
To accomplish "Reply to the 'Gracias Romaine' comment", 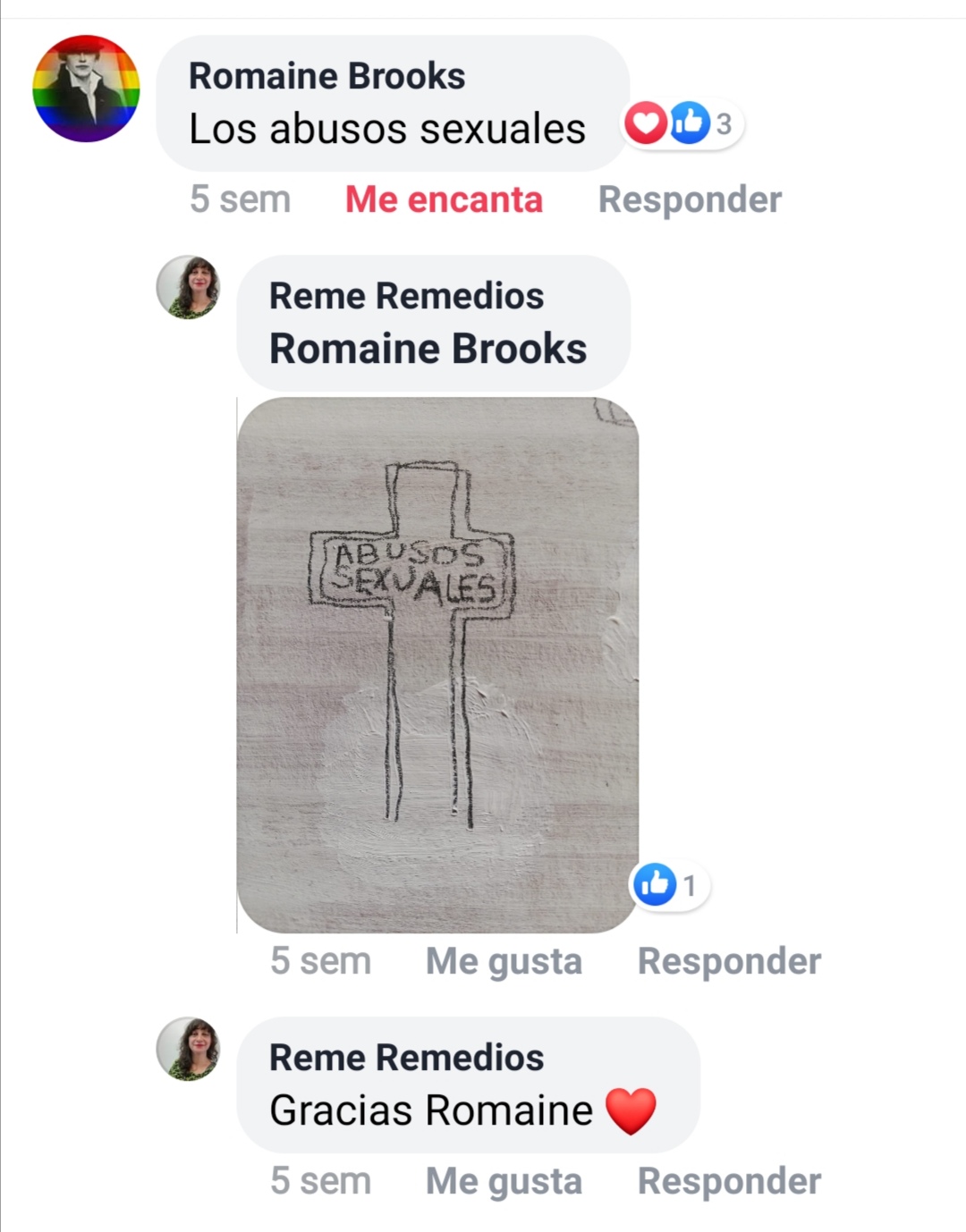I will 729,1181.
